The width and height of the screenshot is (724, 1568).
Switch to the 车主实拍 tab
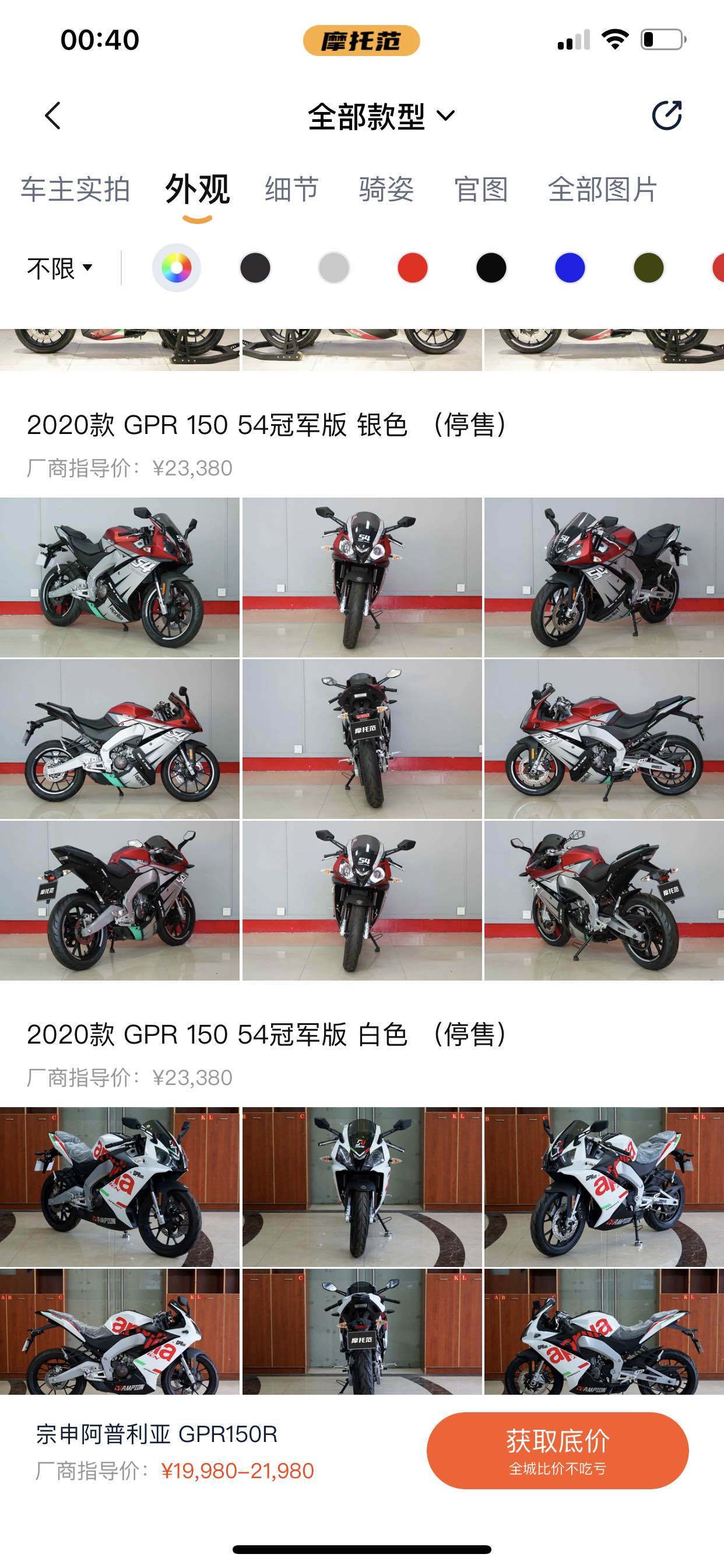click(x=75, y=190)
